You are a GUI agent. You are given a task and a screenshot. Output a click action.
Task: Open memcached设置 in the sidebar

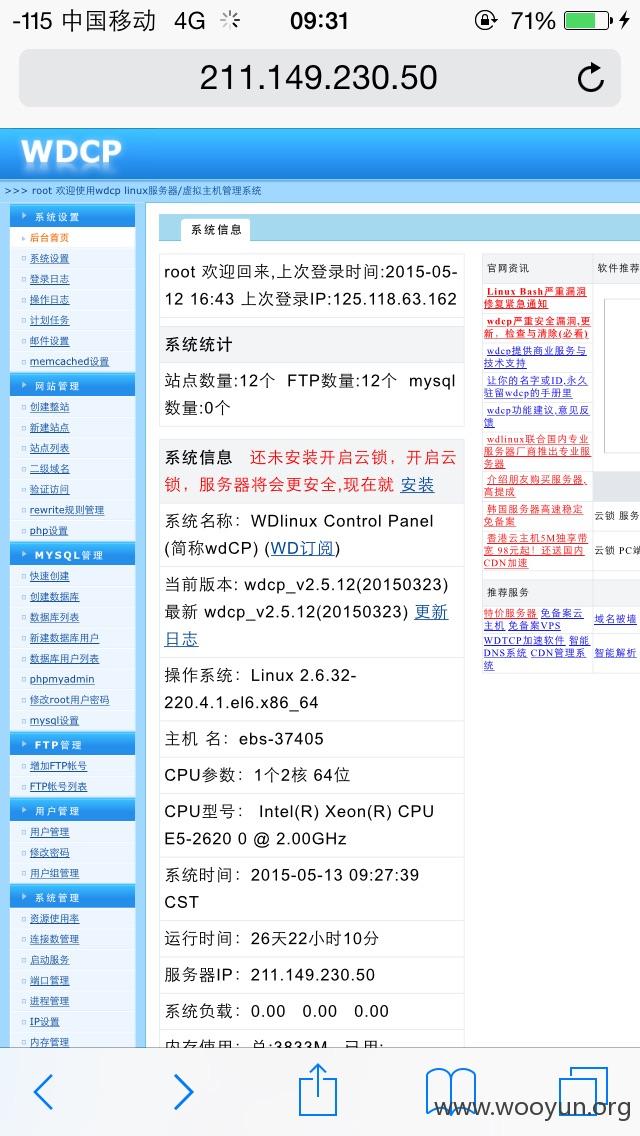69,362
